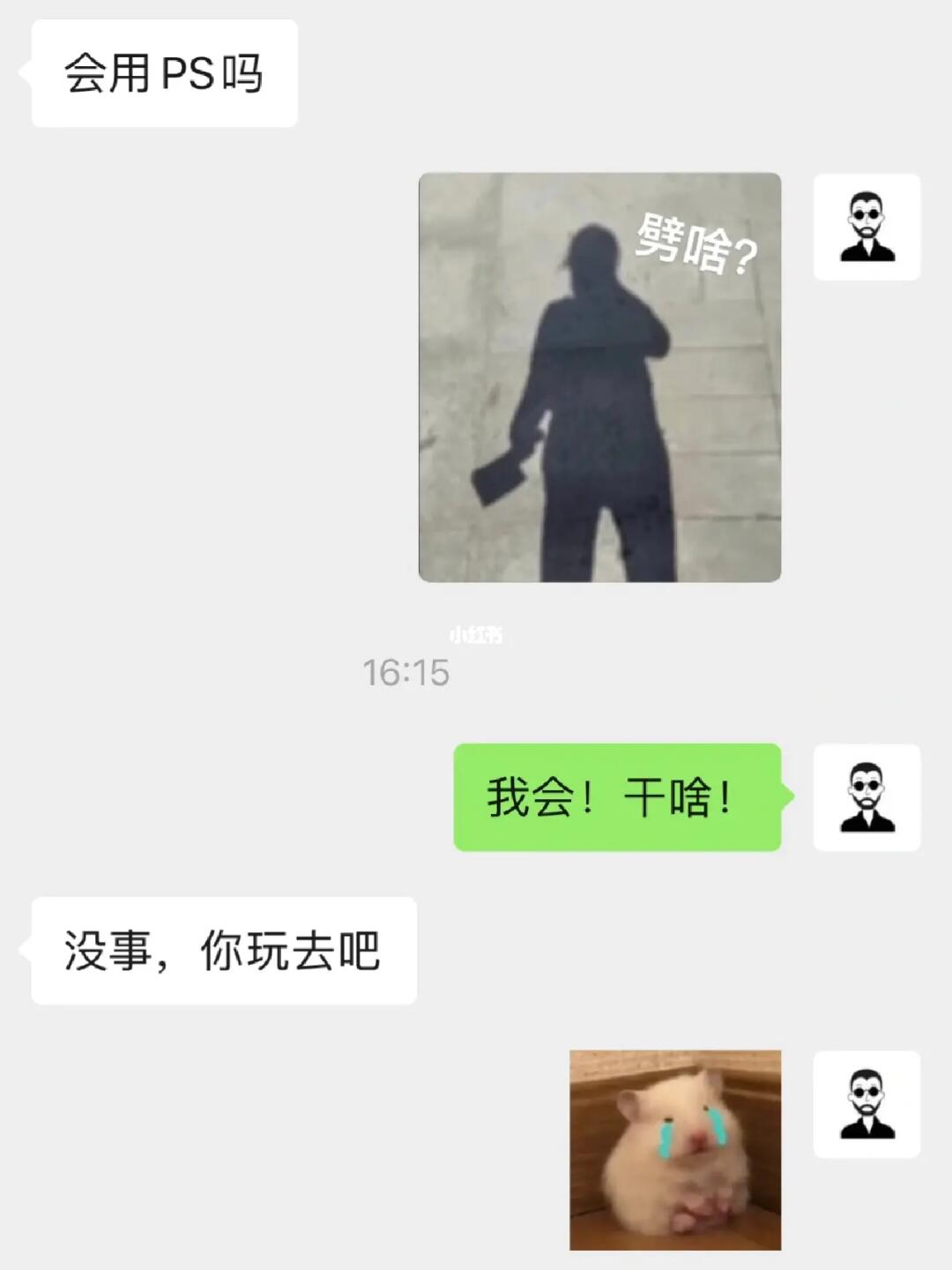Select the green bubble 我会！干啥！
This screenshot has width=952, height=1270.
click(621, 795)
